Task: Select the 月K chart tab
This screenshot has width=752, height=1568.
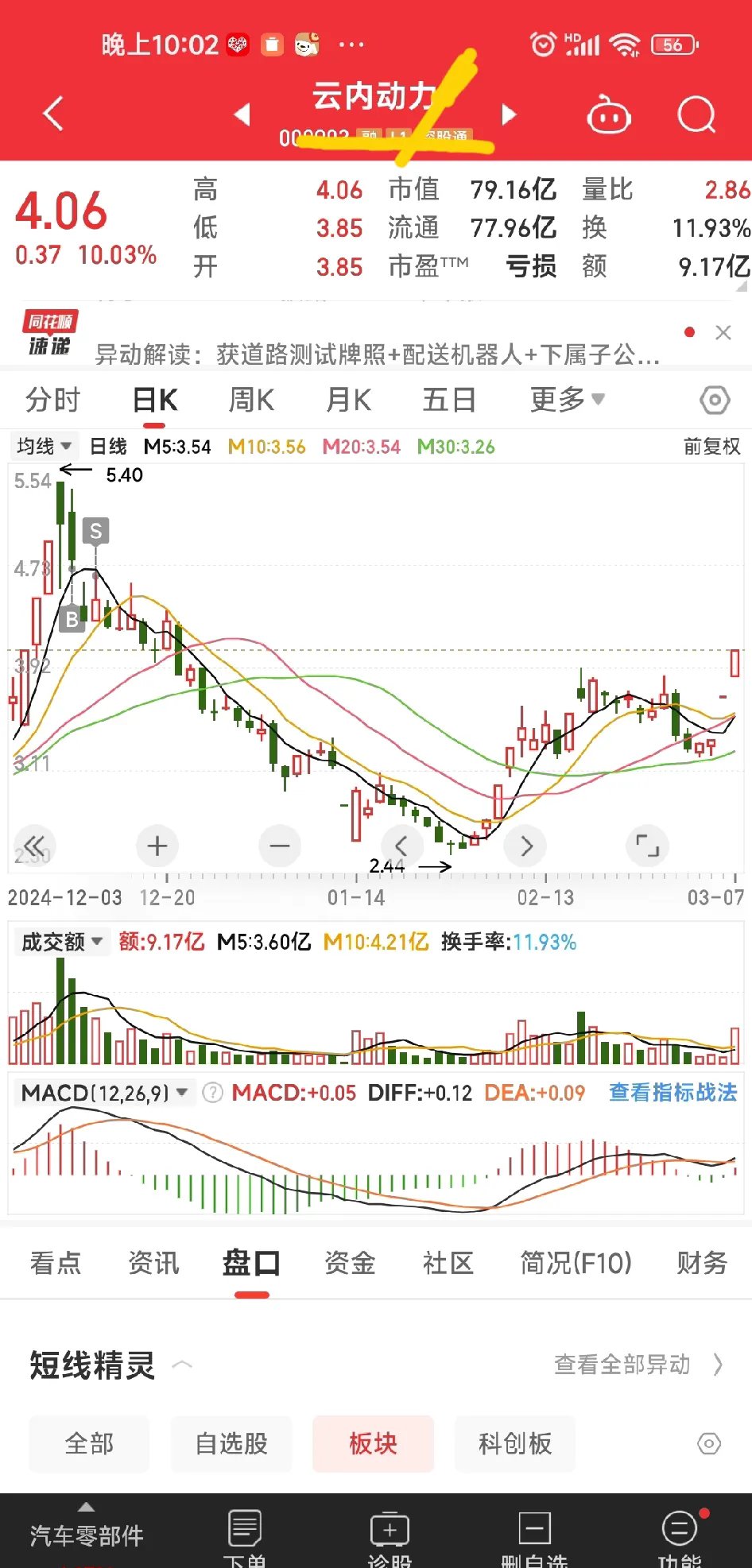Action: pos(348,400)
